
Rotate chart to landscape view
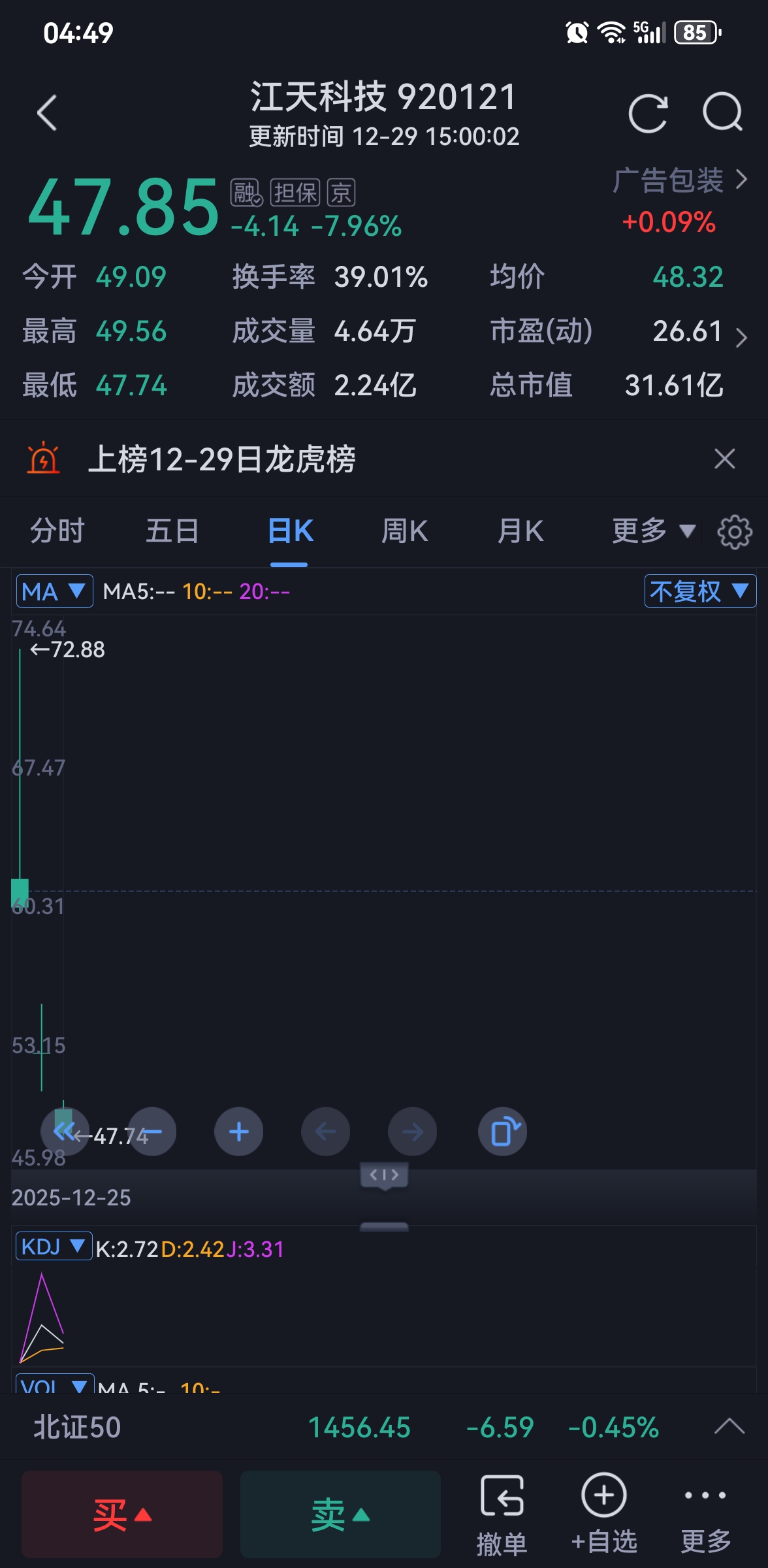(x=503, y=1132)
